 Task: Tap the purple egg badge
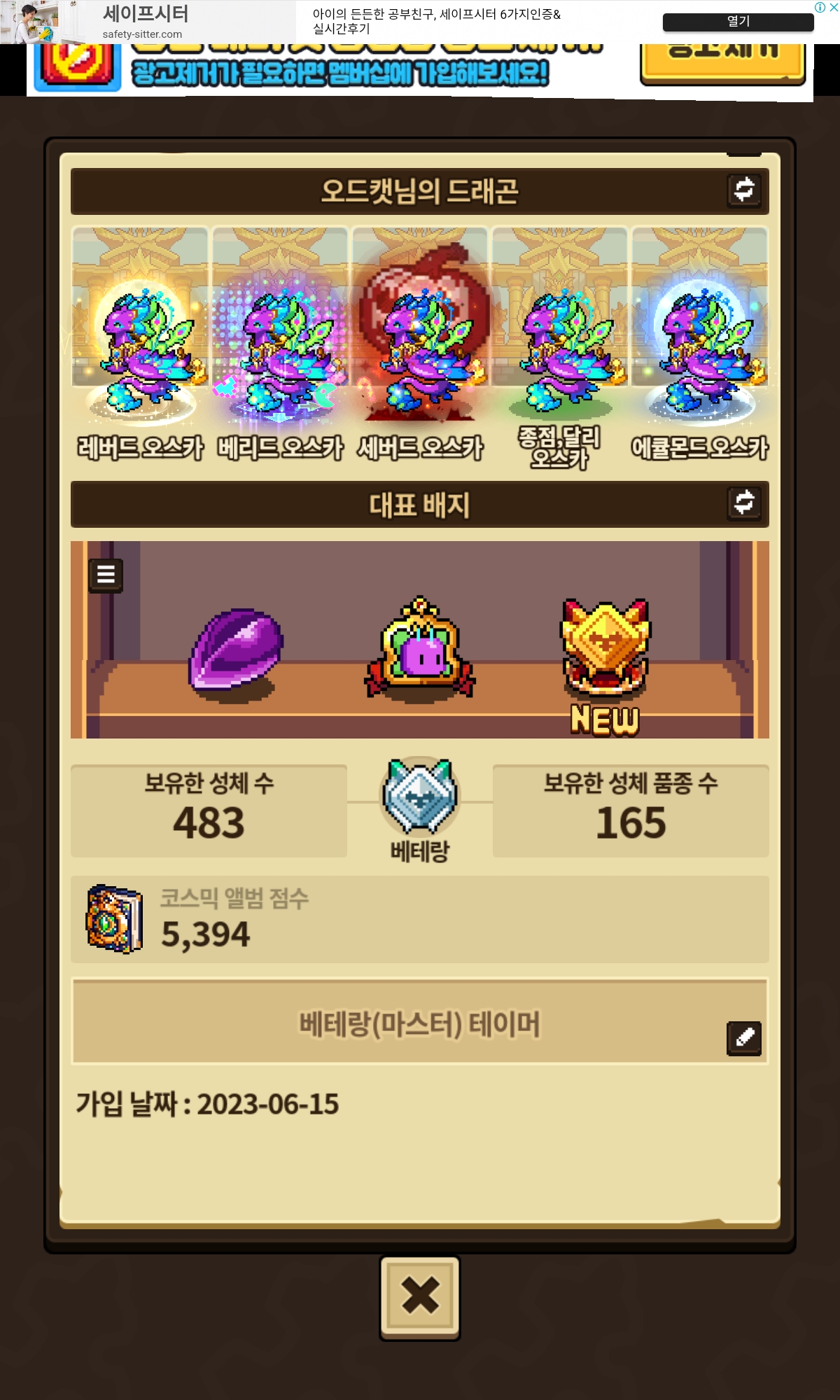[x=236, y=648]
